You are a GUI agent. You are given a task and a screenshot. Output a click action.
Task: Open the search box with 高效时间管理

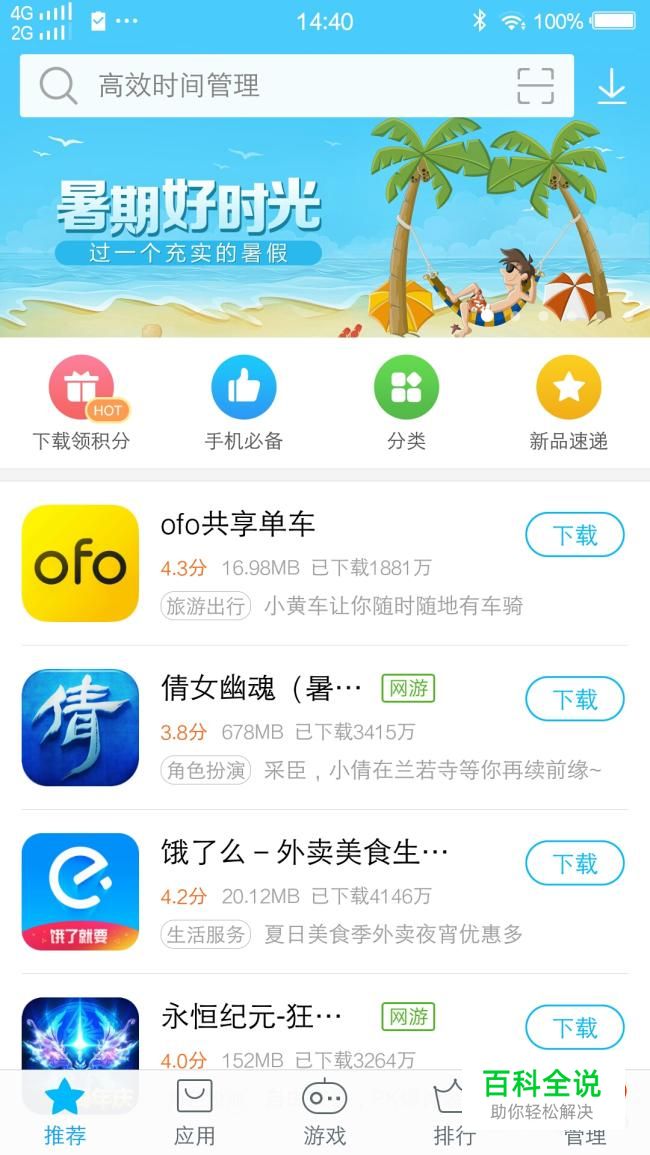[270, 86]
